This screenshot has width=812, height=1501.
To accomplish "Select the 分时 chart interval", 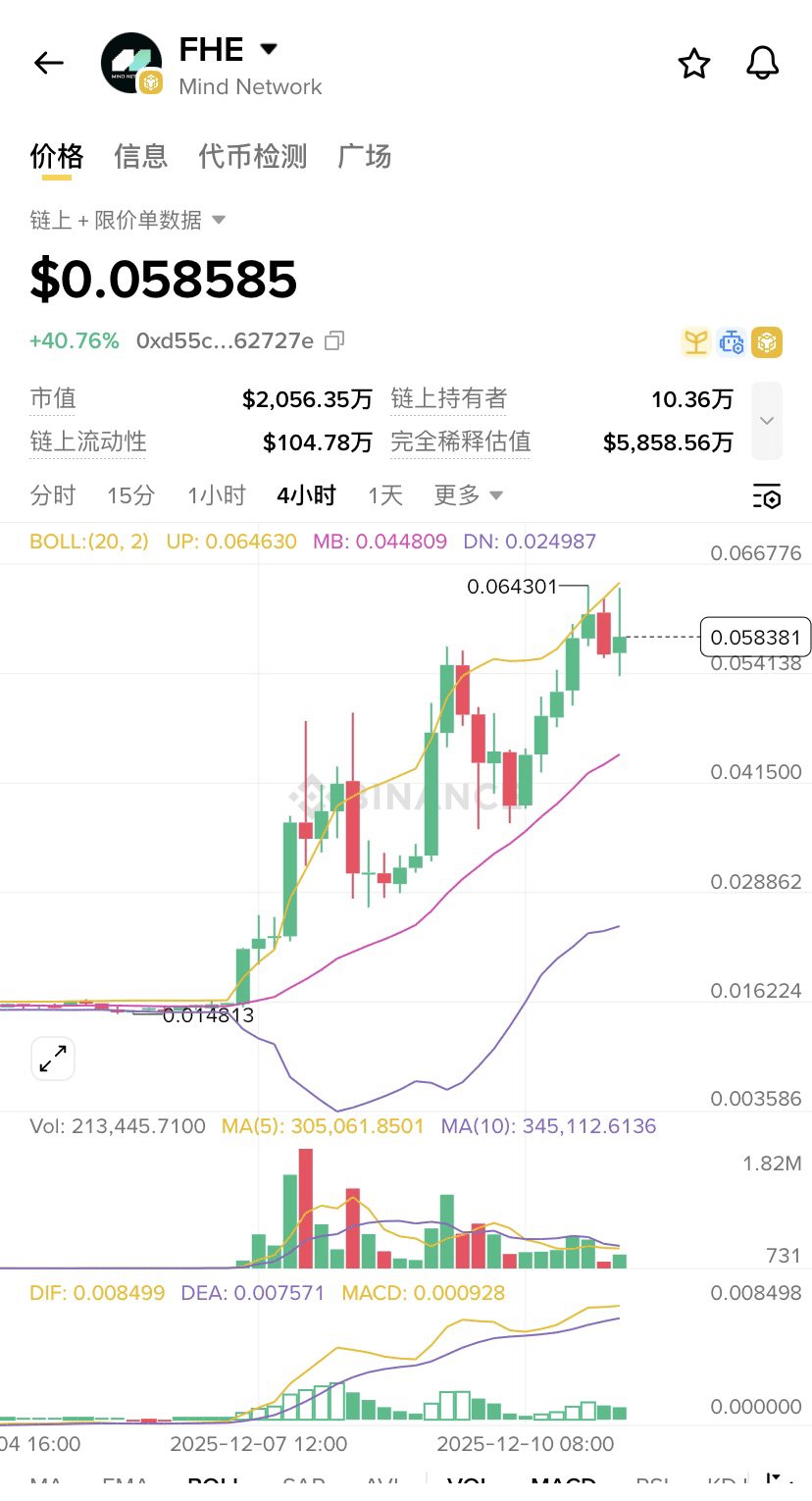I will coord(53,495).
